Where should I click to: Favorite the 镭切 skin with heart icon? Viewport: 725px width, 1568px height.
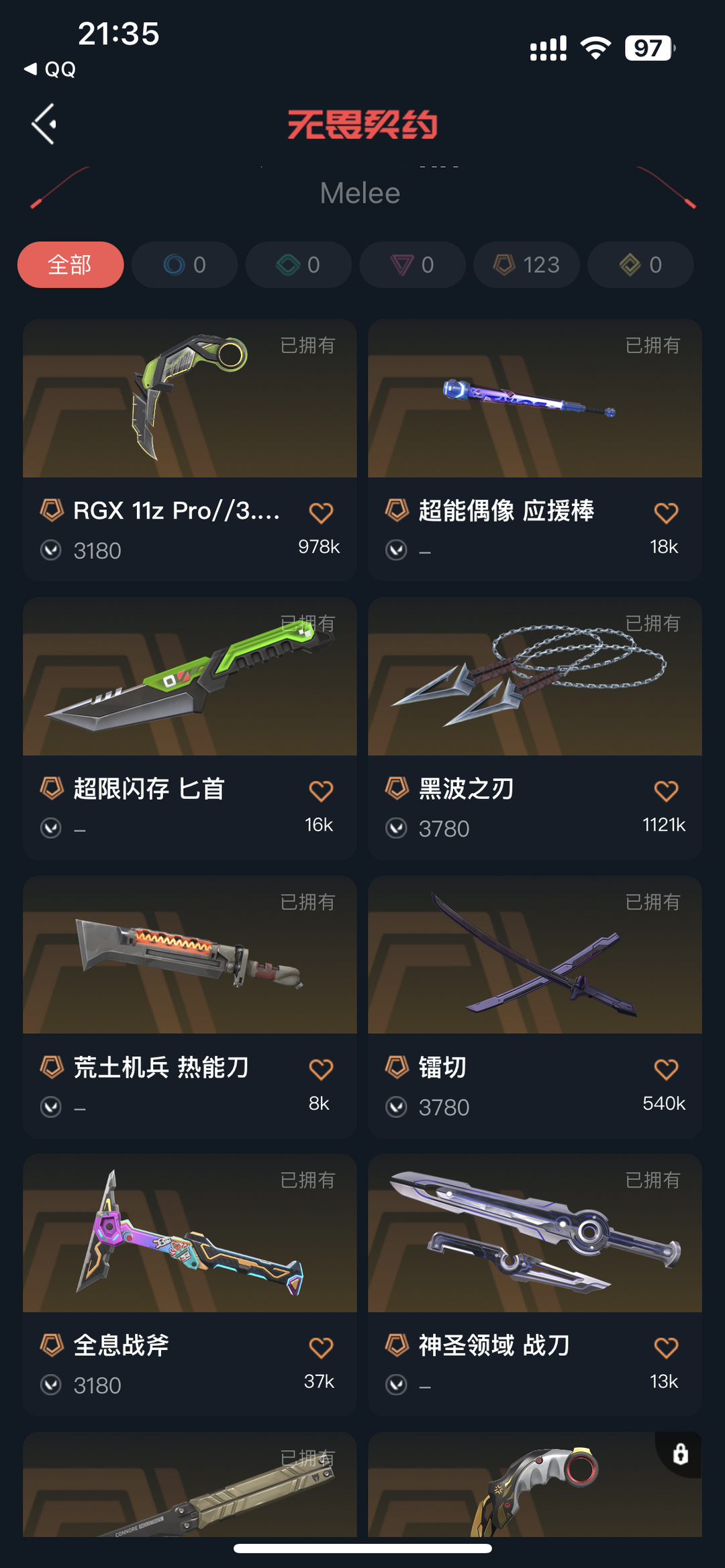coord(666,1069)
